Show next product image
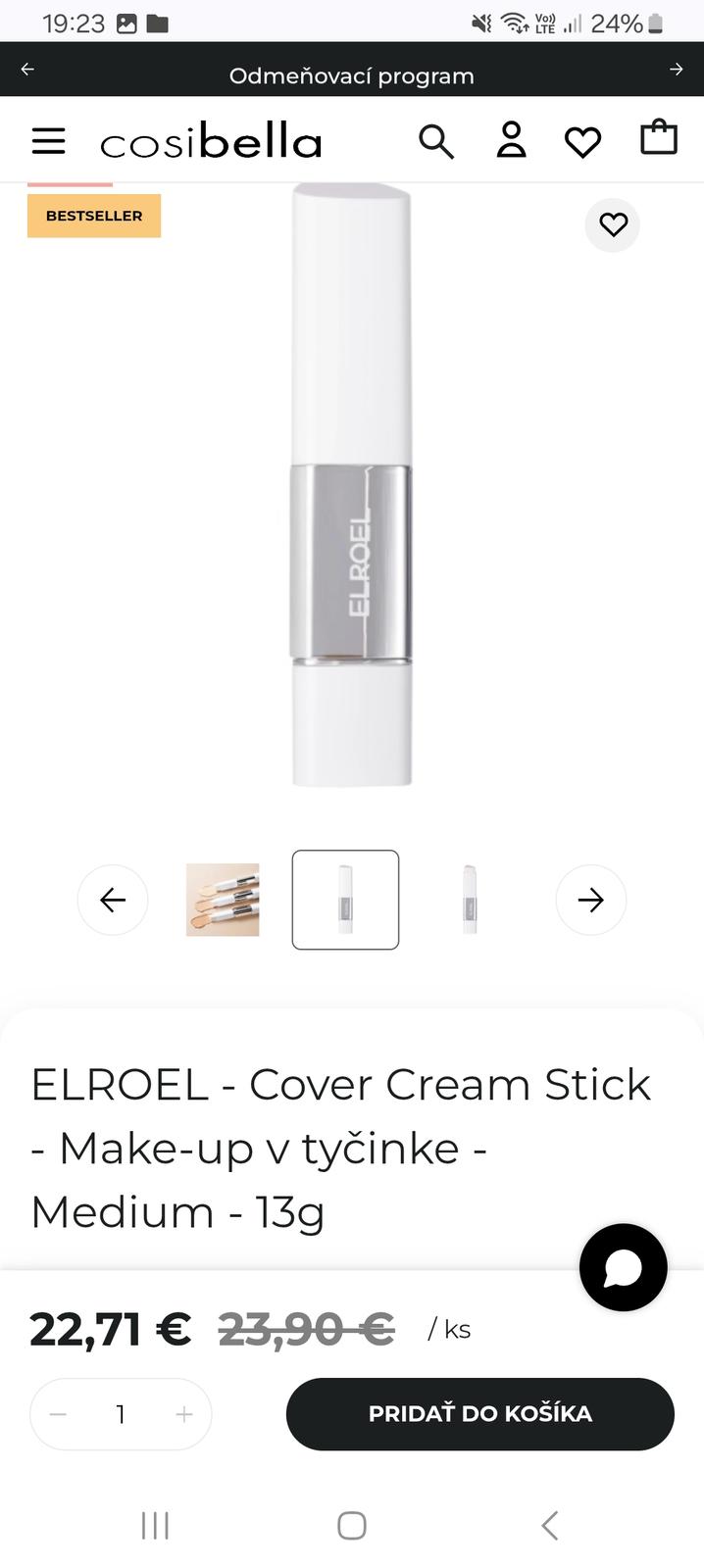The image size is (704, 1568). pos(590,900)
